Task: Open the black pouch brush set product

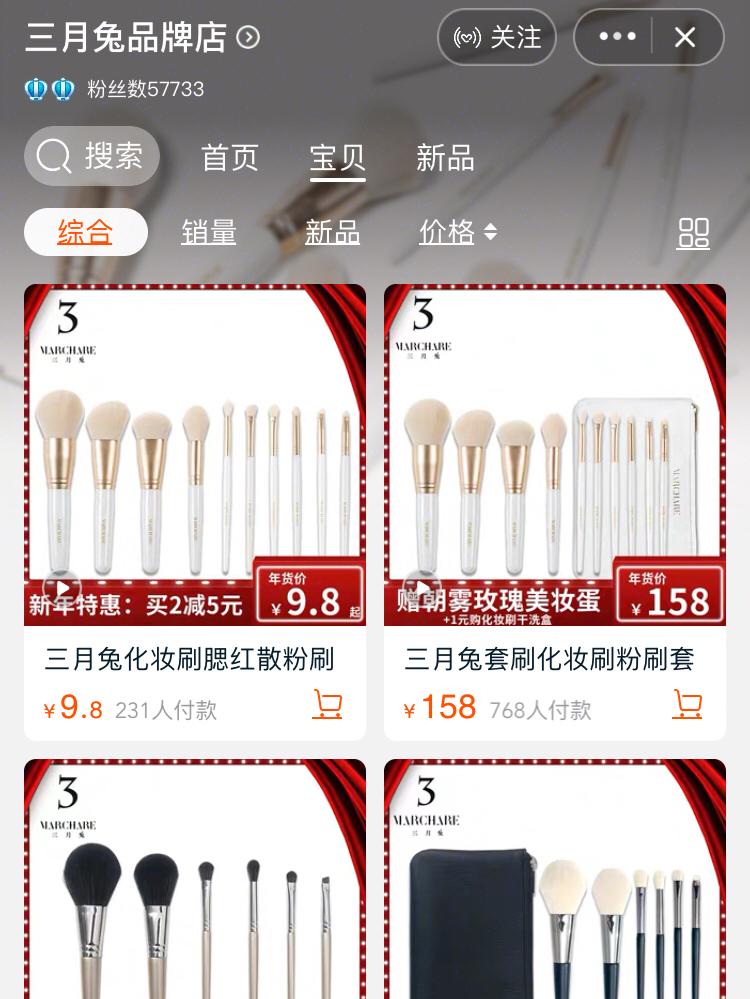Action: (555, 880)
